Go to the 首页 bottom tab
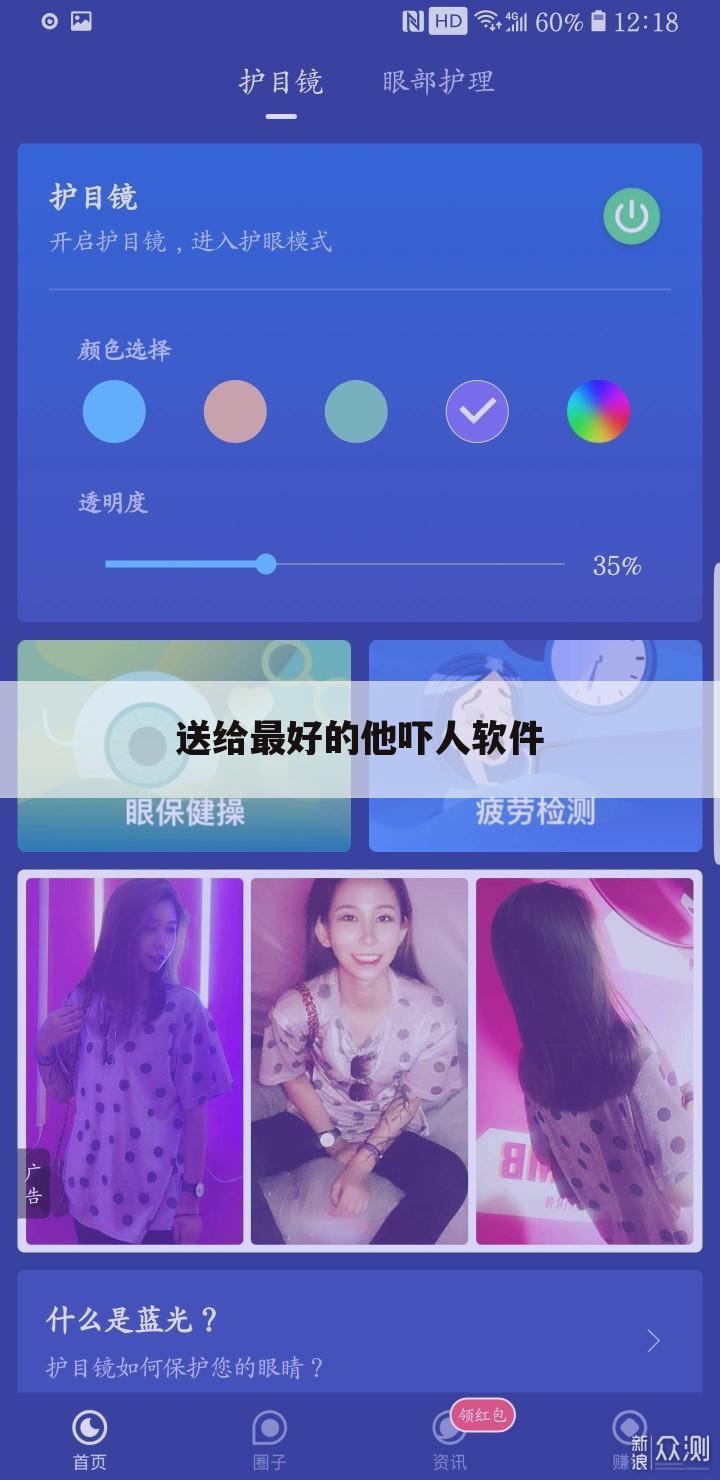The width and height of the screenshot is (720, 1480). (x=90, y=1439)
